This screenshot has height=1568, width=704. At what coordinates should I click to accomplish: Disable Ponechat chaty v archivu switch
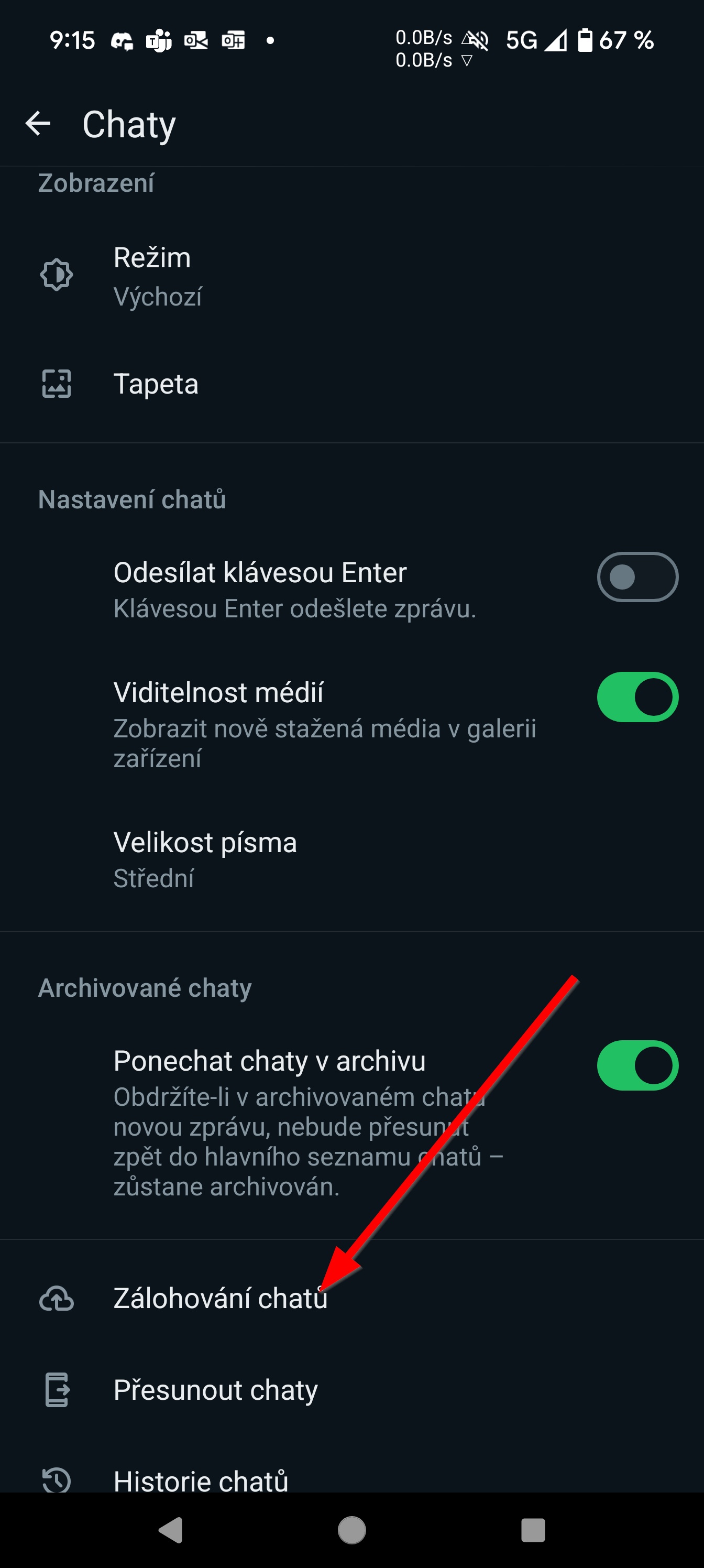point(637,1065)
